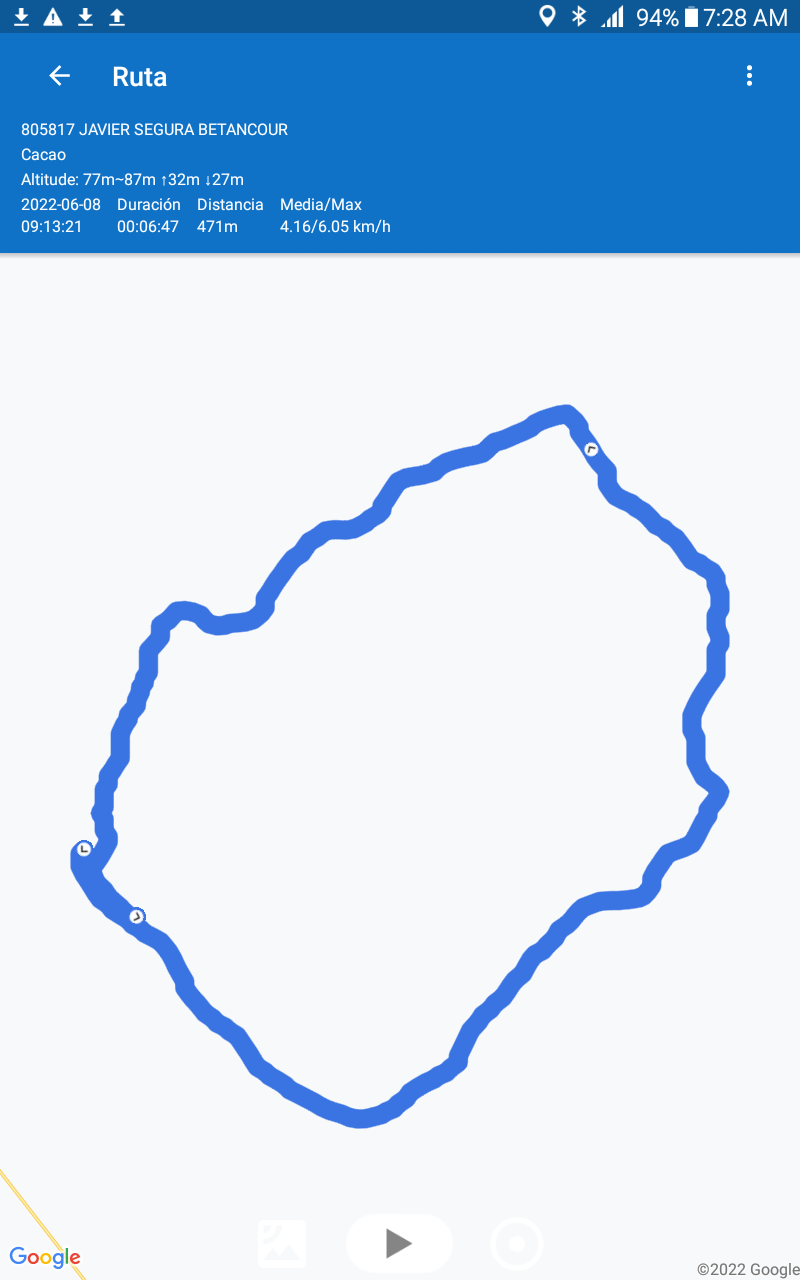Select the leftmost route marker
The height and width of the screenshot is (1280, 800).
pos(84,849)
